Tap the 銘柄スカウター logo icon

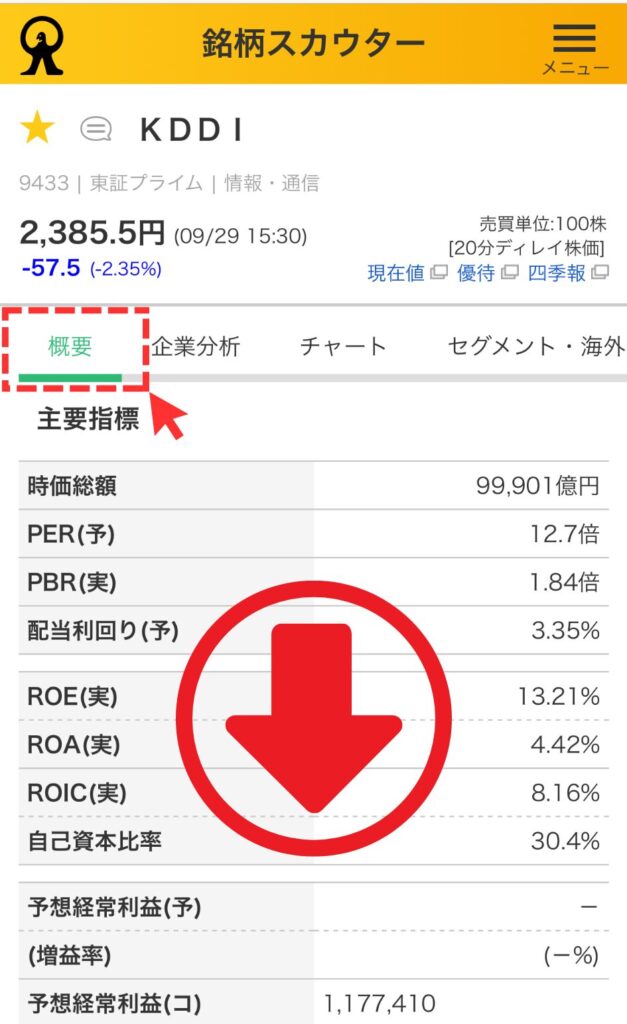tap(41, 44)
